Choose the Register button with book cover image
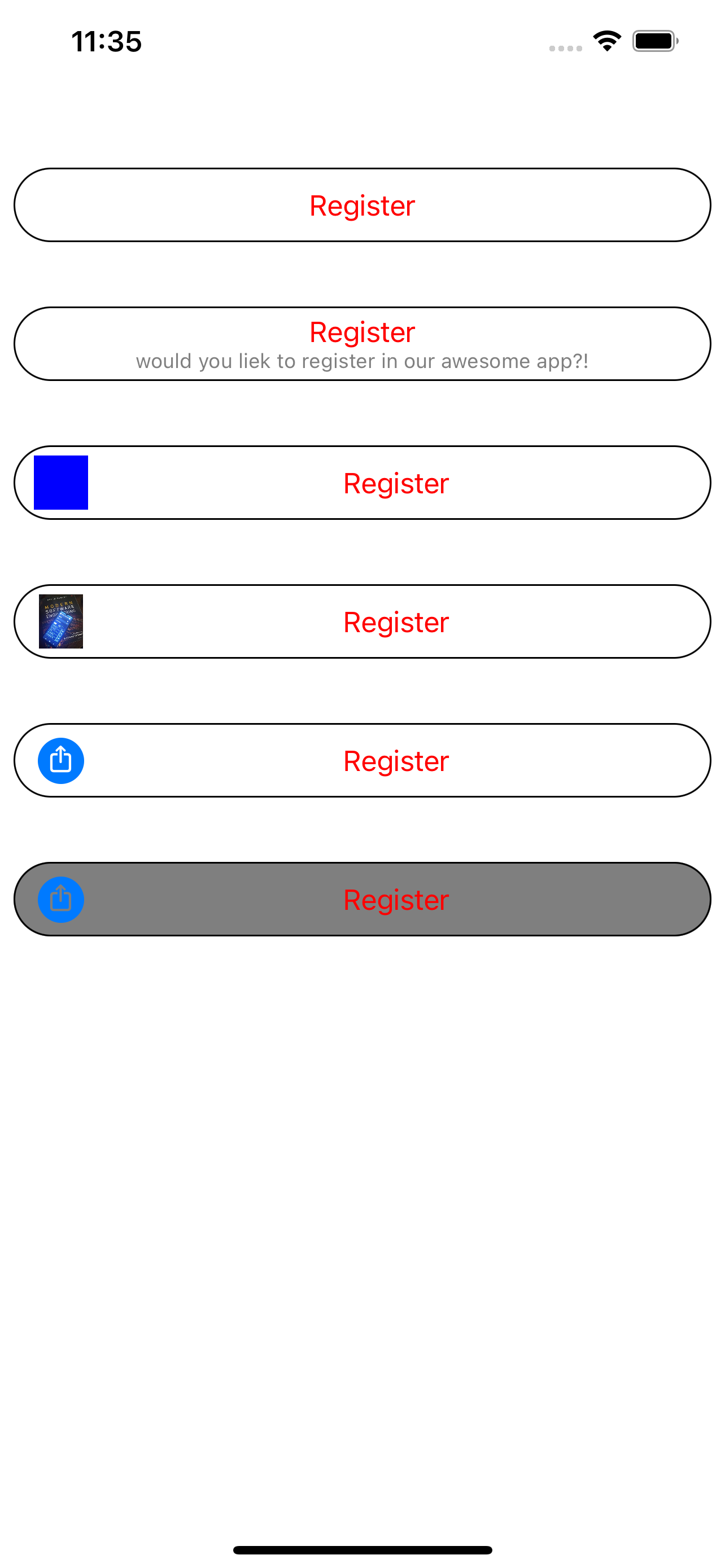 click(362, 621)
